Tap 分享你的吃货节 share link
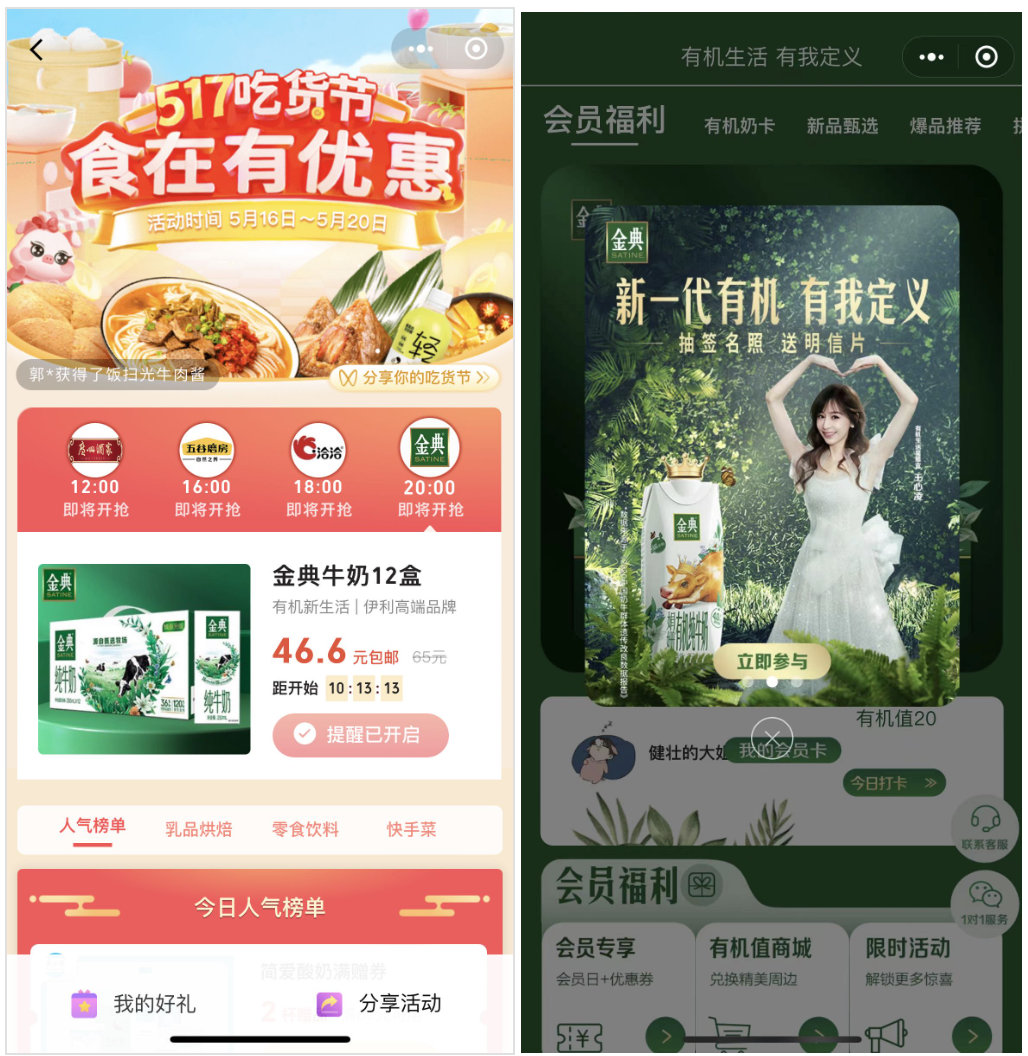The width and height of the screenshot is (1028, 1056). point(414,377)
